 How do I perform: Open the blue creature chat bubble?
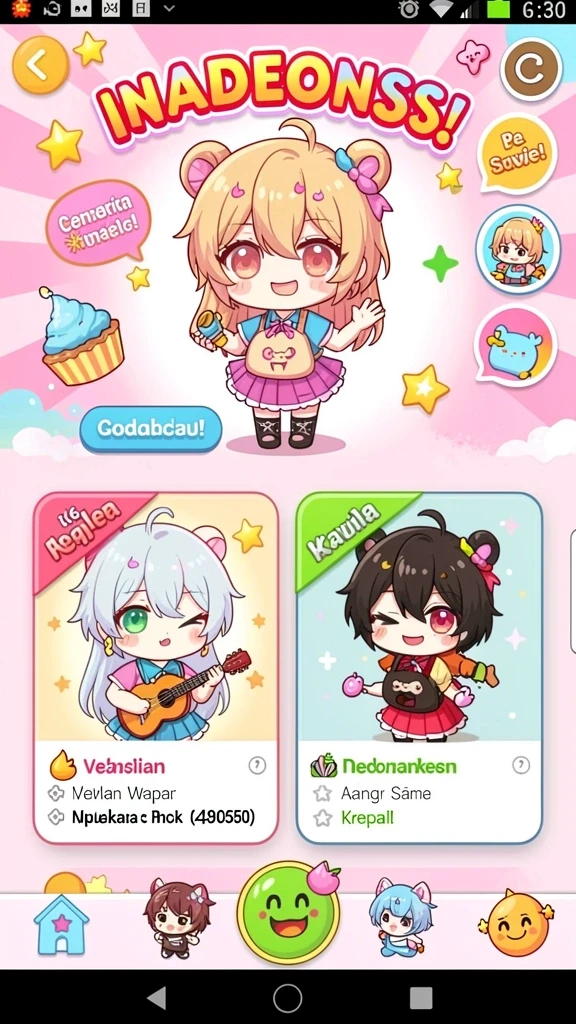[515, 344]
